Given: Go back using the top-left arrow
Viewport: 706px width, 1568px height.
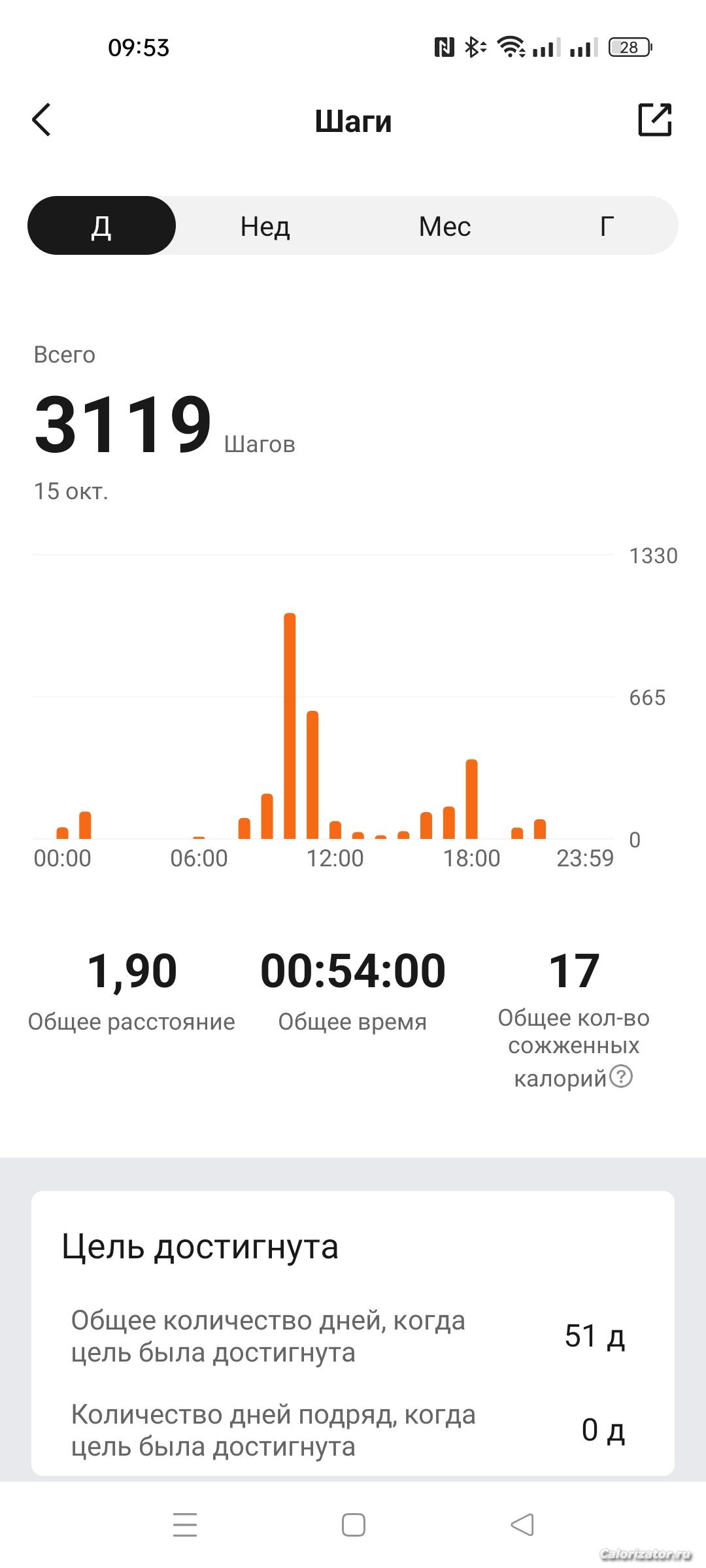Looking at the screenshot, I should click(x=42, y=120).
